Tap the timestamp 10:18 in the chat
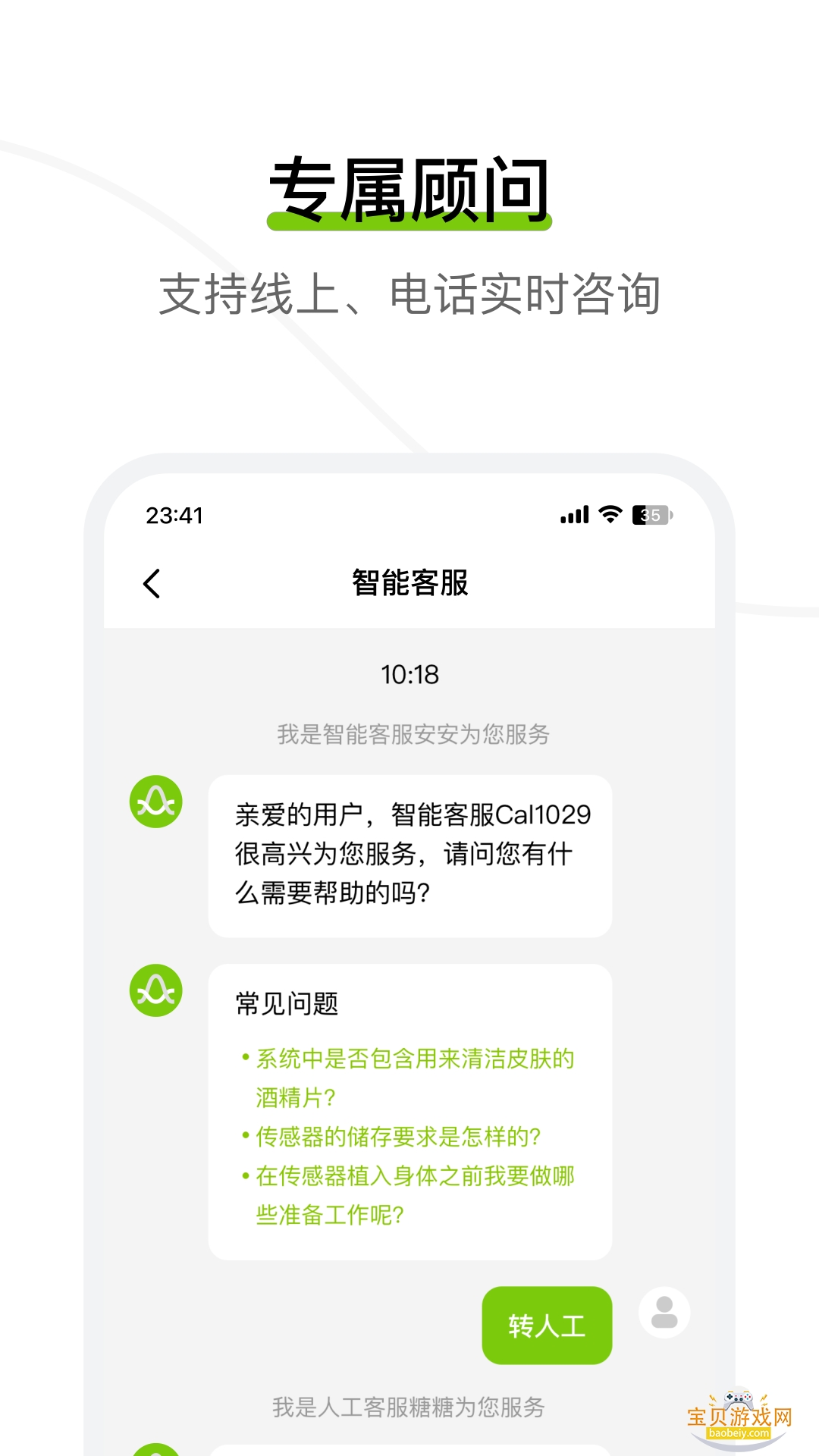Screen dimensions: 819x1456 click(409, 676)
